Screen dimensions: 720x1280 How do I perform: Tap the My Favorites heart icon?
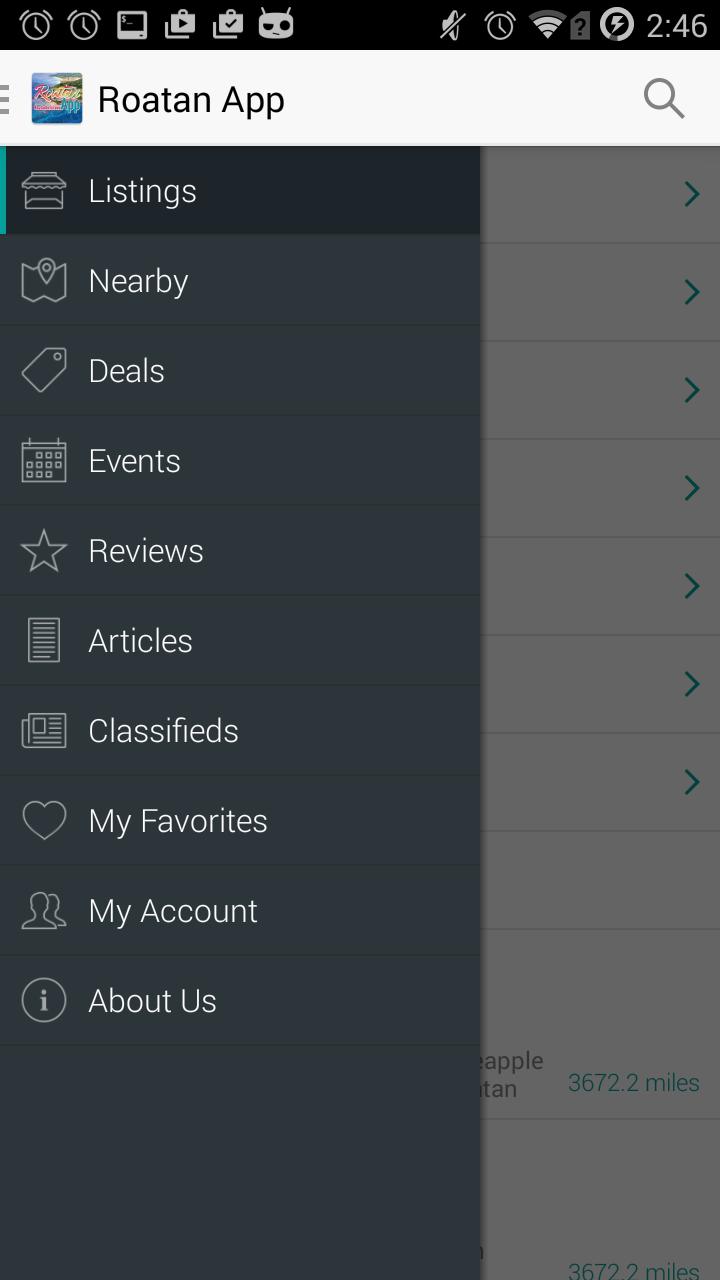pos(43,820)
